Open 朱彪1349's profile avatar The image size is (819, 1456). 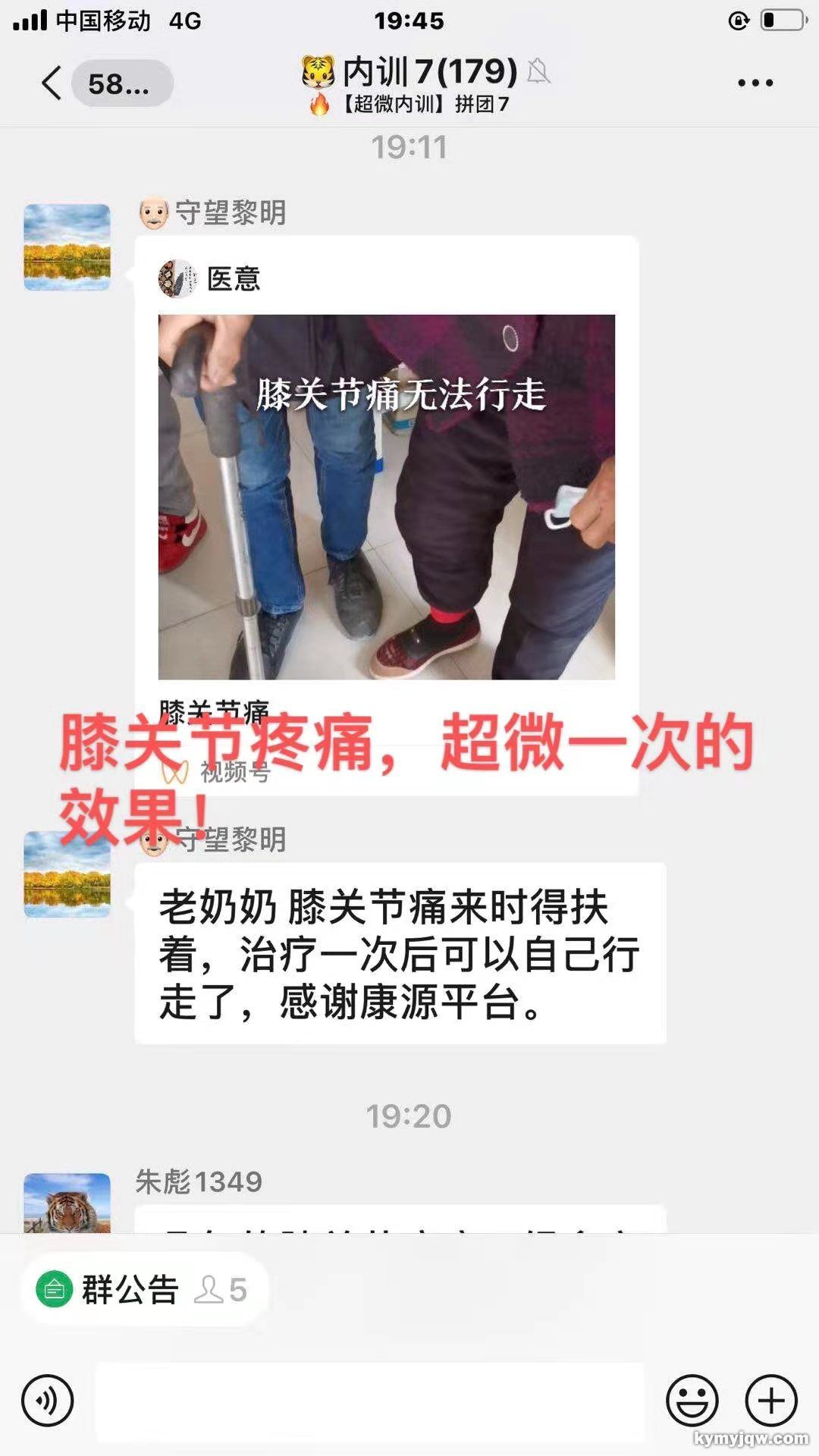click(x=67, y=1202)
